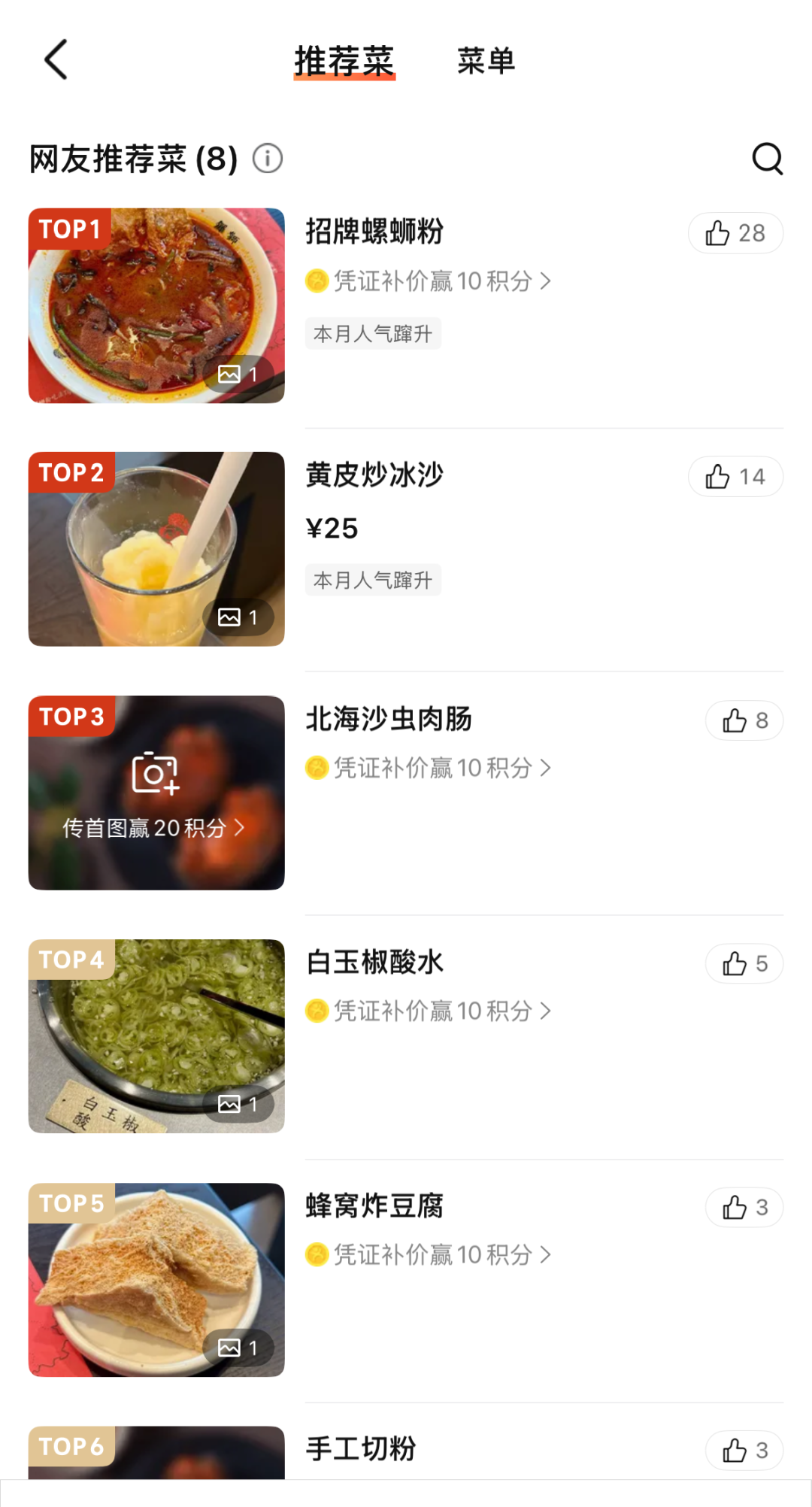The width and height of the screenshot is (812, 1507).
Task: Like the 北海沙虫肉肠 dish
Action: tap(744, 720)
